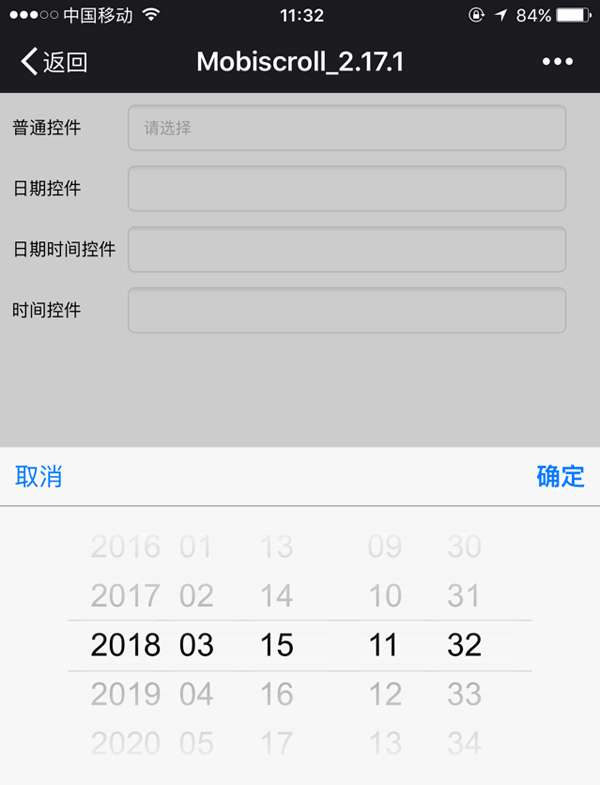Confirm the selection with 确定
Screen dimensions: 600x785
click(560, 476)
